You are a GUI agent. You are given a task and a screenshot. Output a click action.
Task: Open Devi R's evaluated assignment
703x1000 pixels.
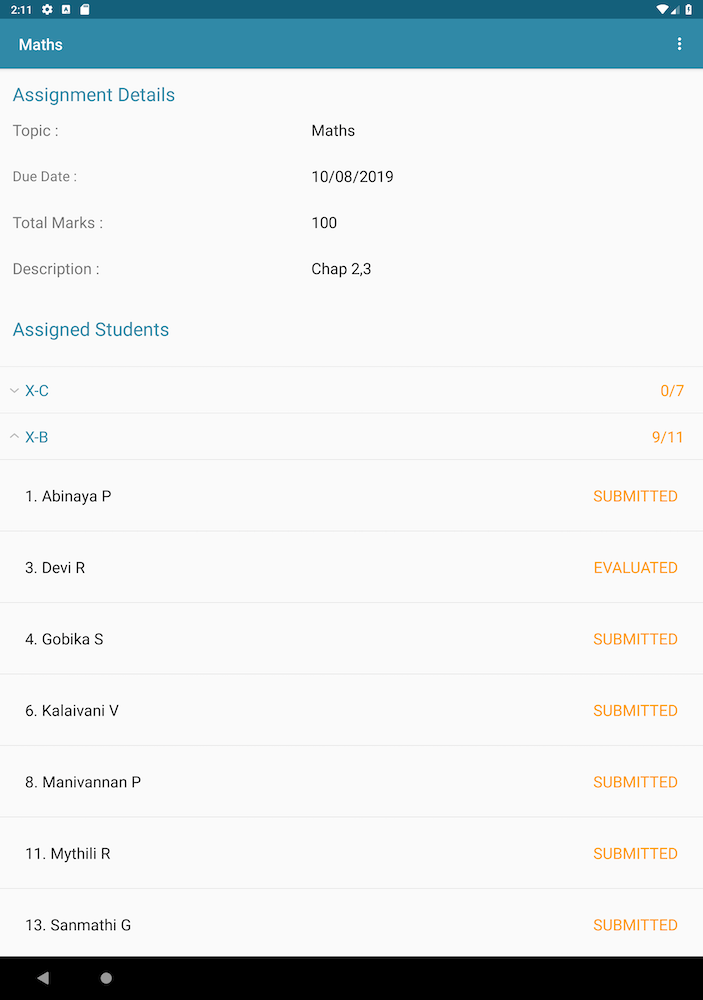pos(351,568)
